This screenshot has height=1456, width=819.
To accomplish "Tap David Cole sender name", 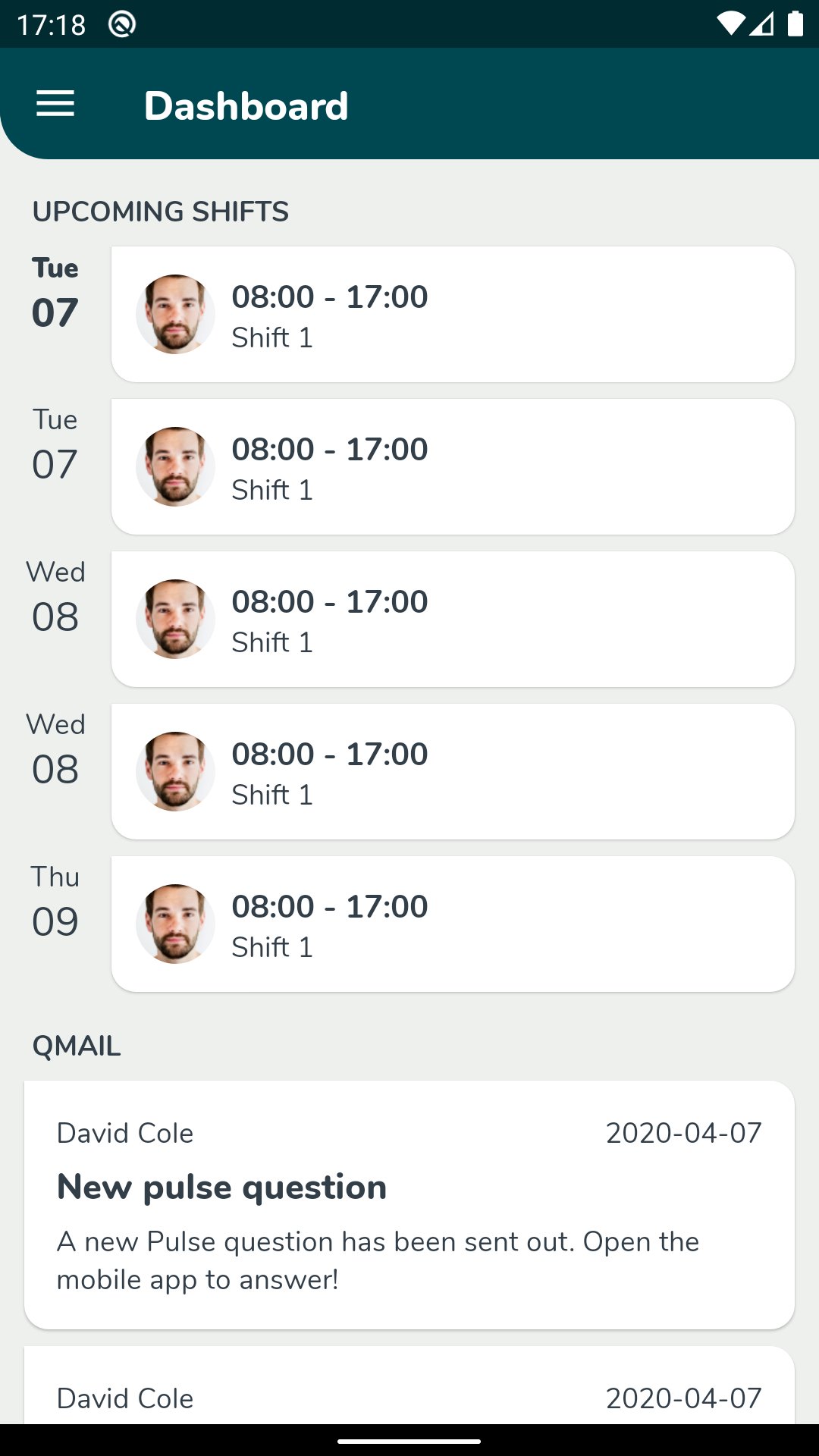I will (x=125, y=1133).
